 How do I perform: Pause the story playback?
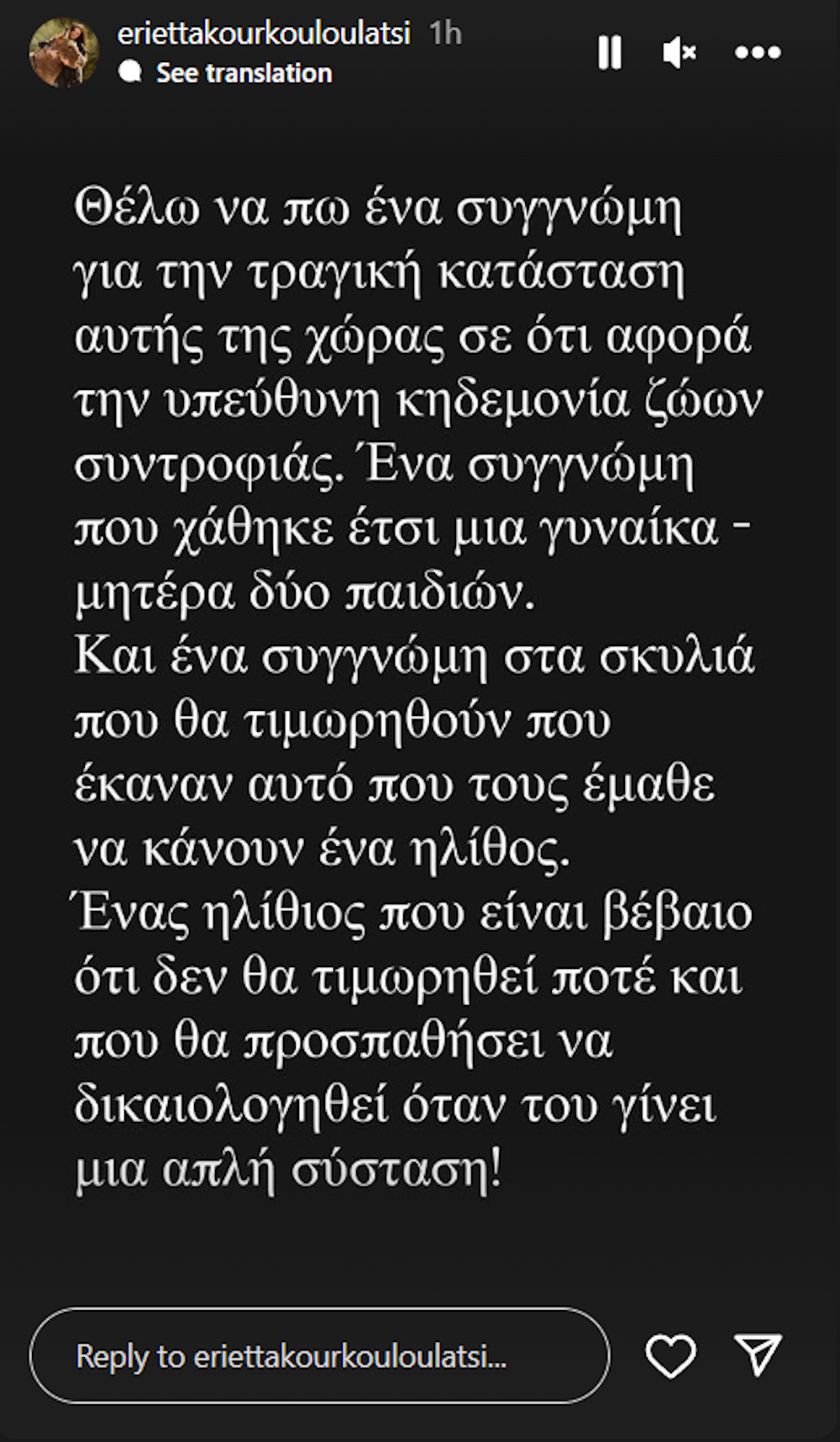pos(610,53)
